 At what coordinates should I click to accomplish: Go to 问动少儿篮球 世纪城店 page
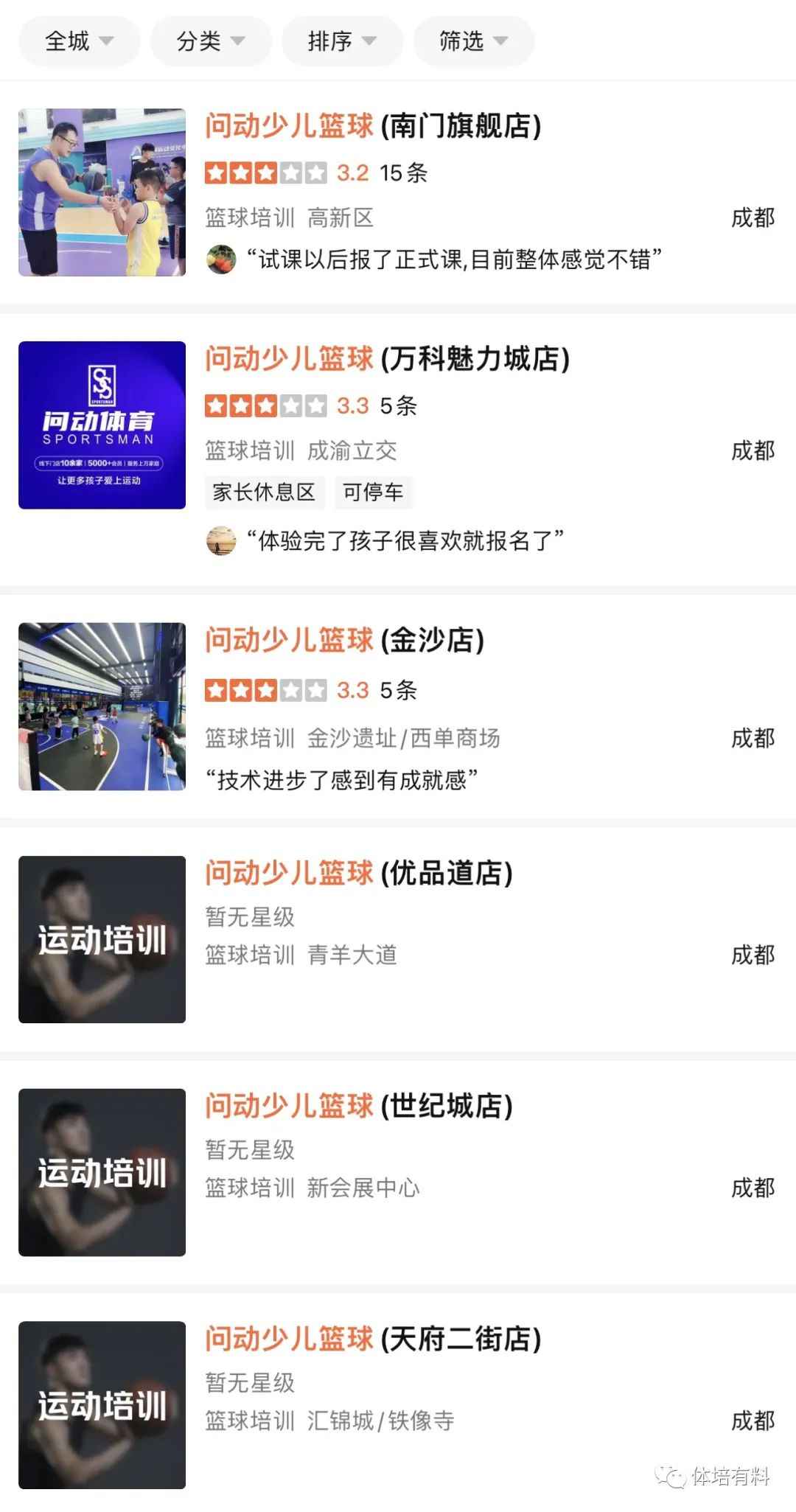[358, 1106]
